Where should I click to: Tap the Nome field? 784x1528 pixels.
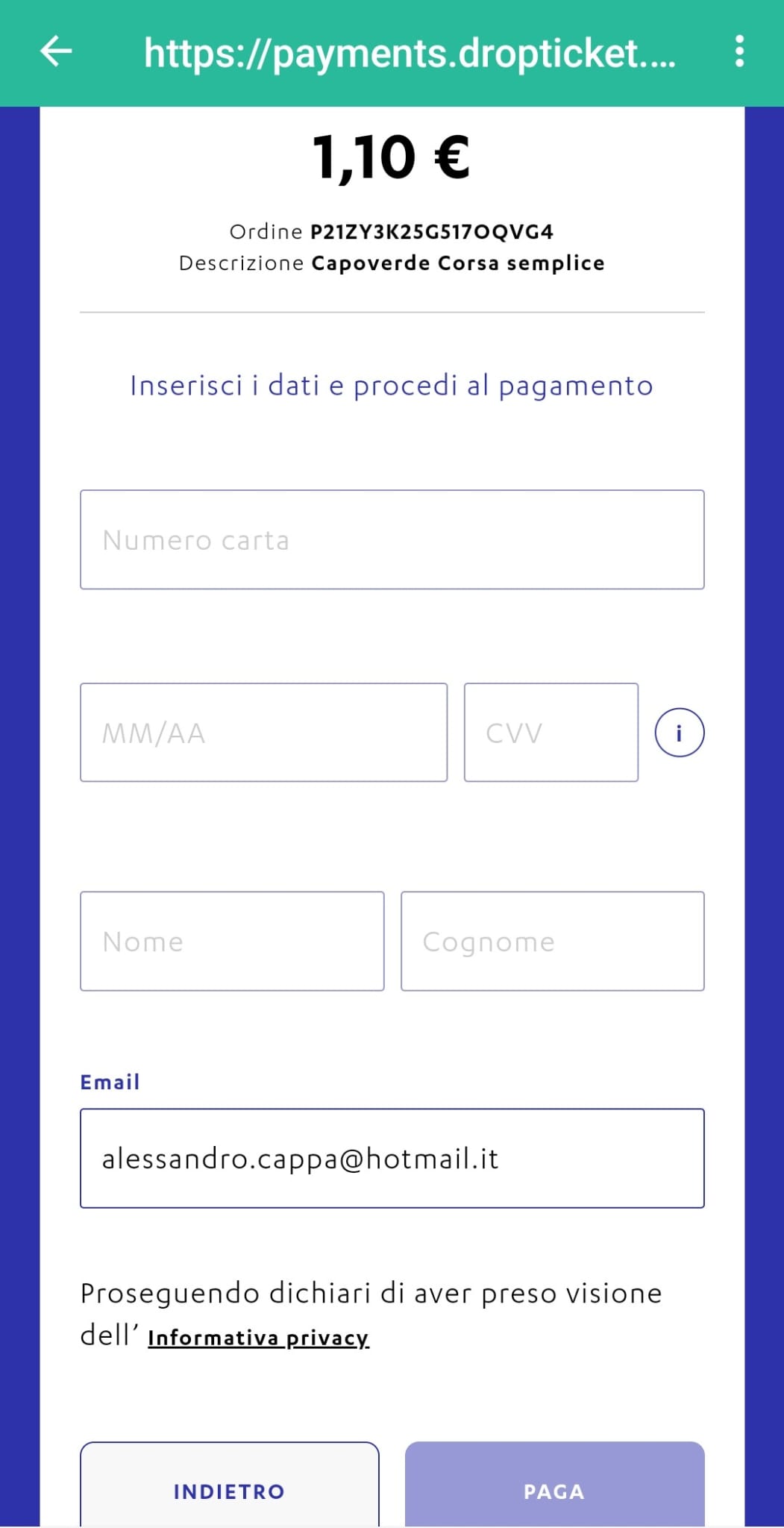click(232, 941)
